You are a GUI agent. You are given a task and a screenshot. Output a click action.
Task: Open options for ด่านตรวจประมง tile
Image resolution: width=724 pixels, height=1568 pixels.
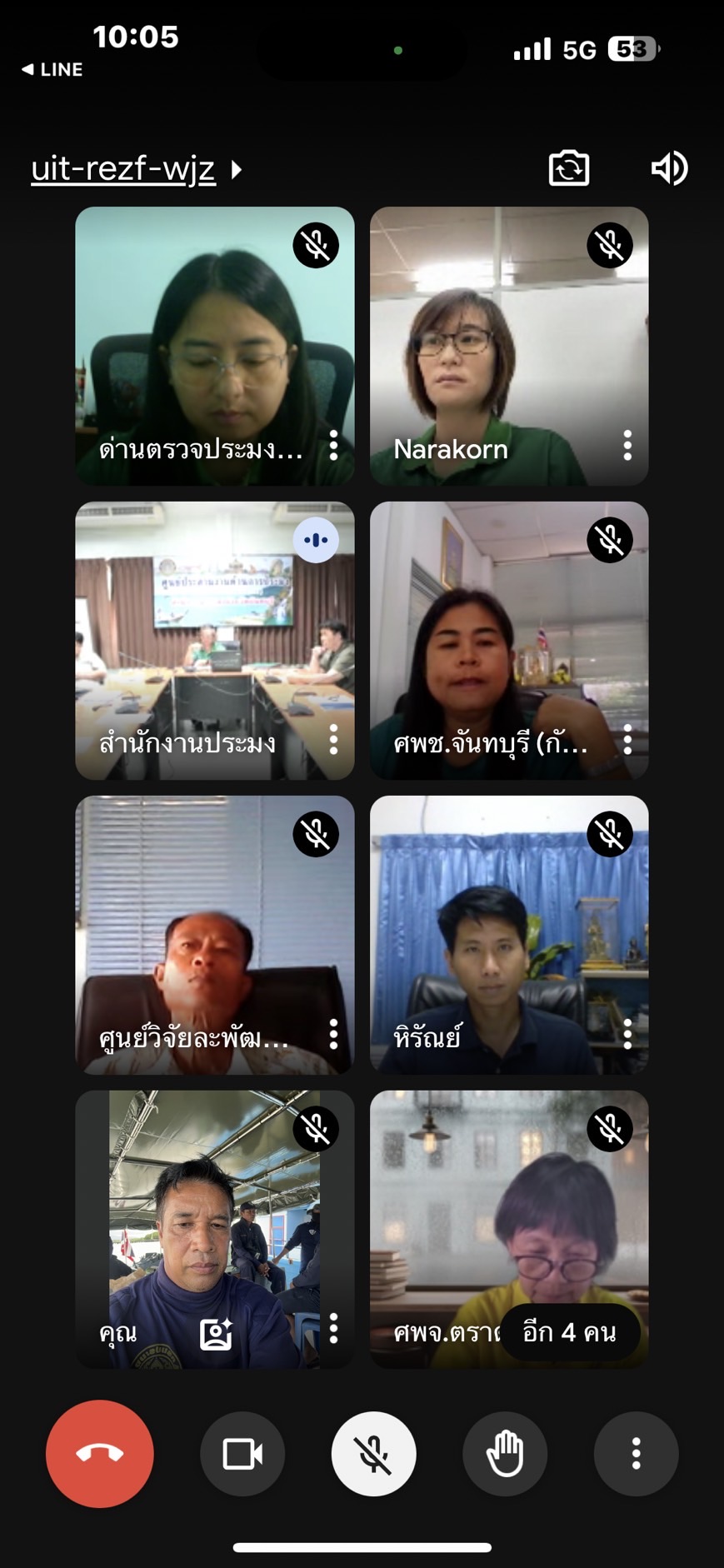[333, 446]
